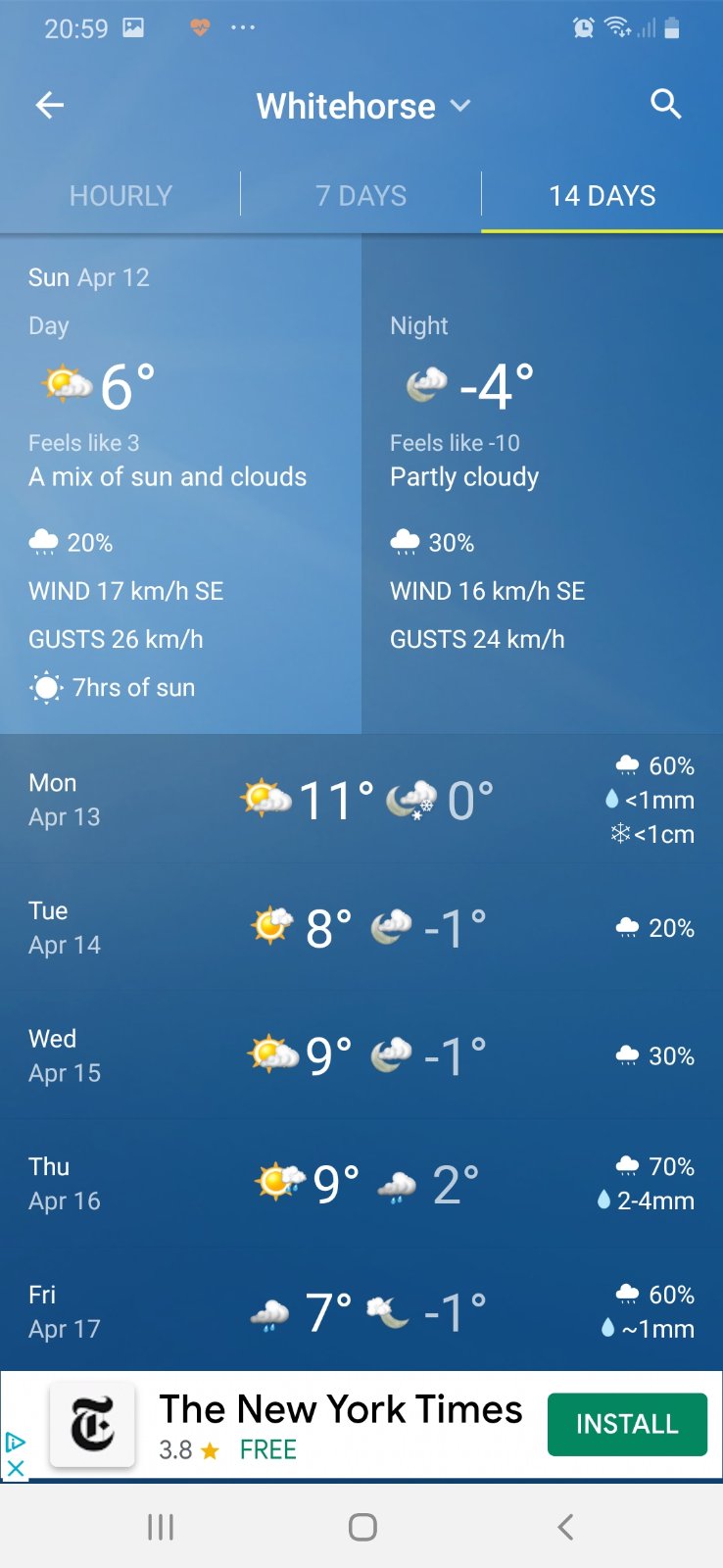Open the location search

(x=666, y=104)
